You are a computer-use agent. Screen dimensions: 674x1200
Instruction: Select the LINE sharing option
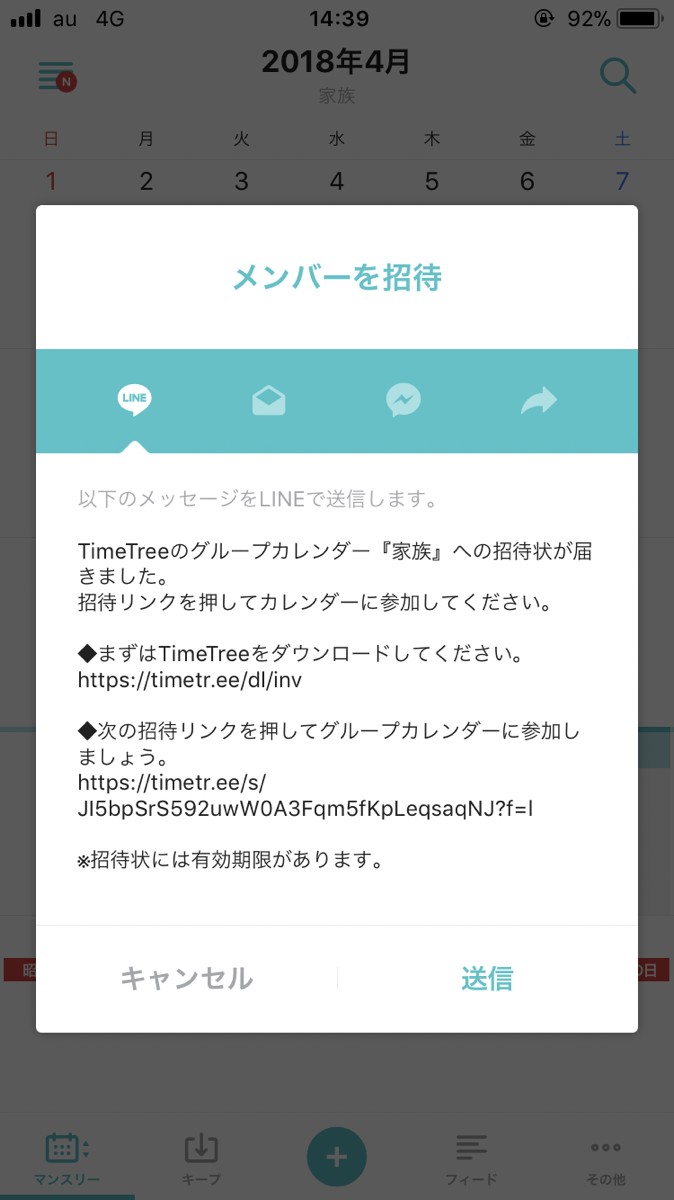(134, 401)
